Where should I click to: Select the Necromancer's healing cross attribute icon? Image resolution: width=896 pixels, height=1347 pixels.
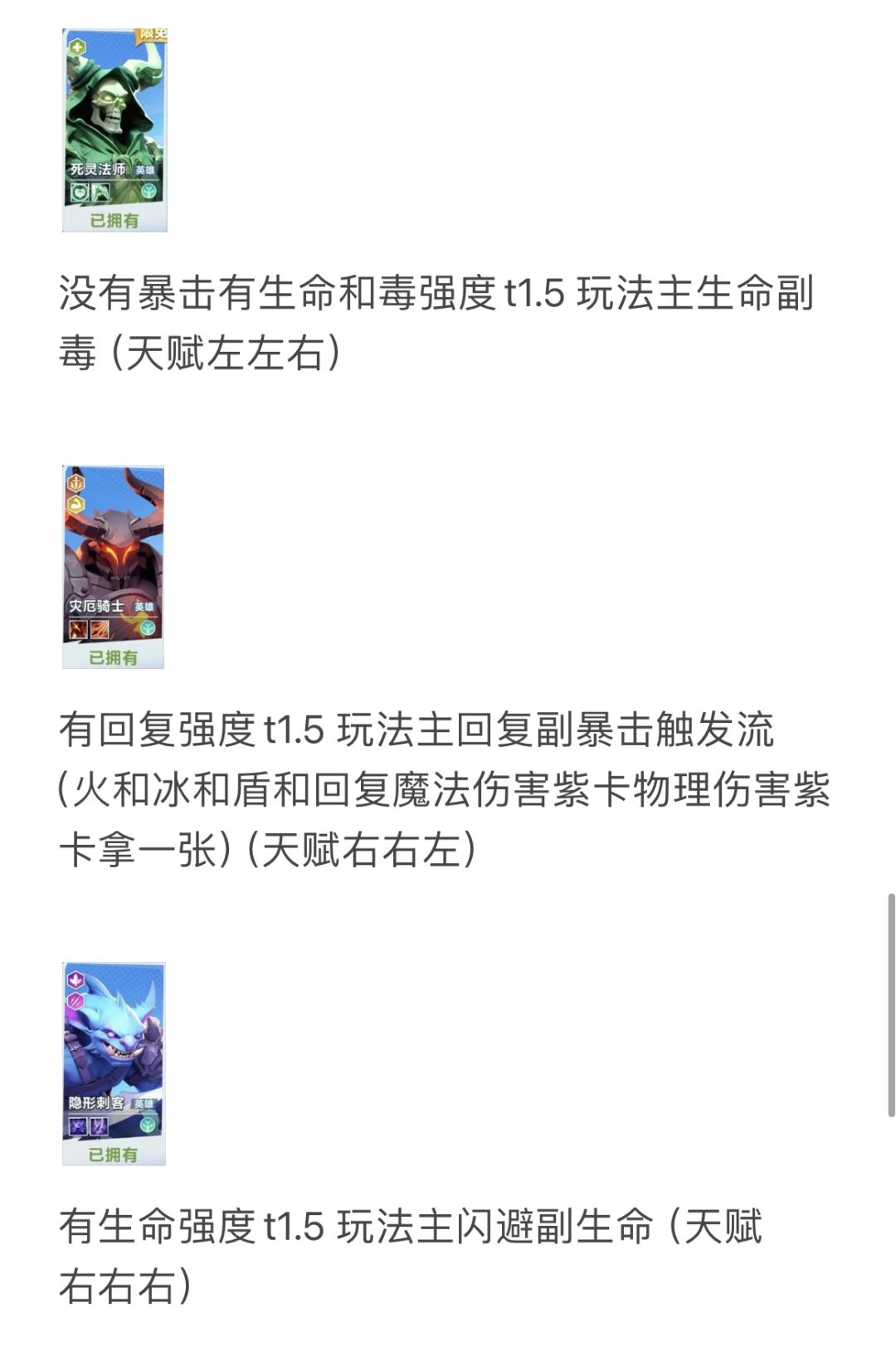77,46
